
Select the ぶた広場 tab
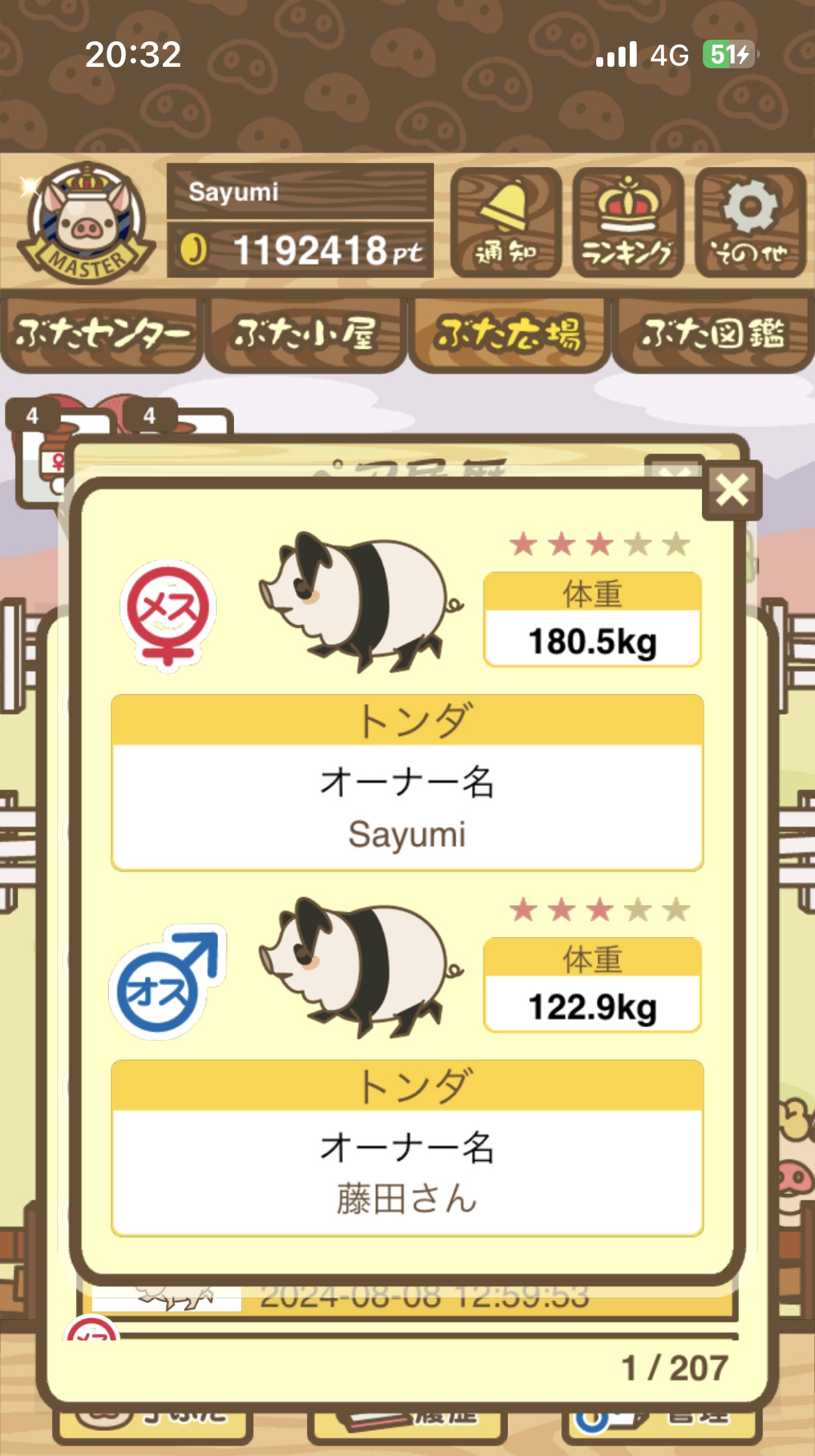coord(509,334)
